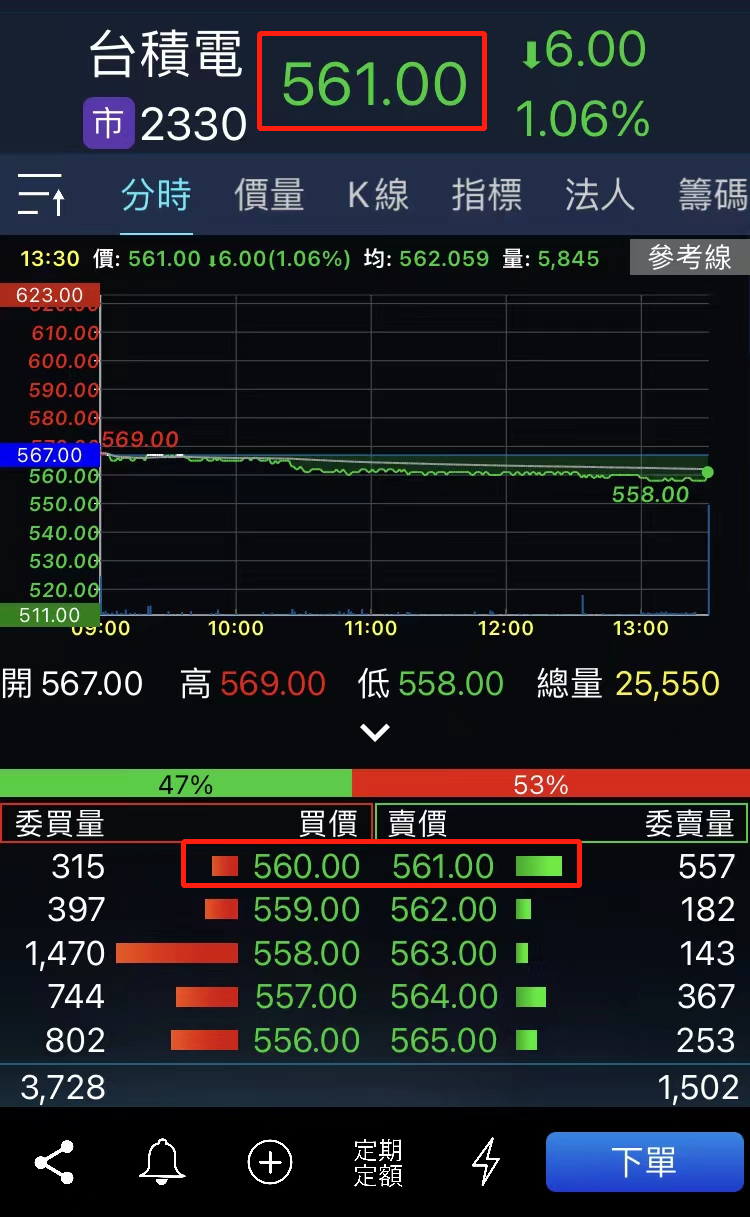Screen dimensions: 750x1217
Task: Set a price alert with bell
Action: 162,1163
